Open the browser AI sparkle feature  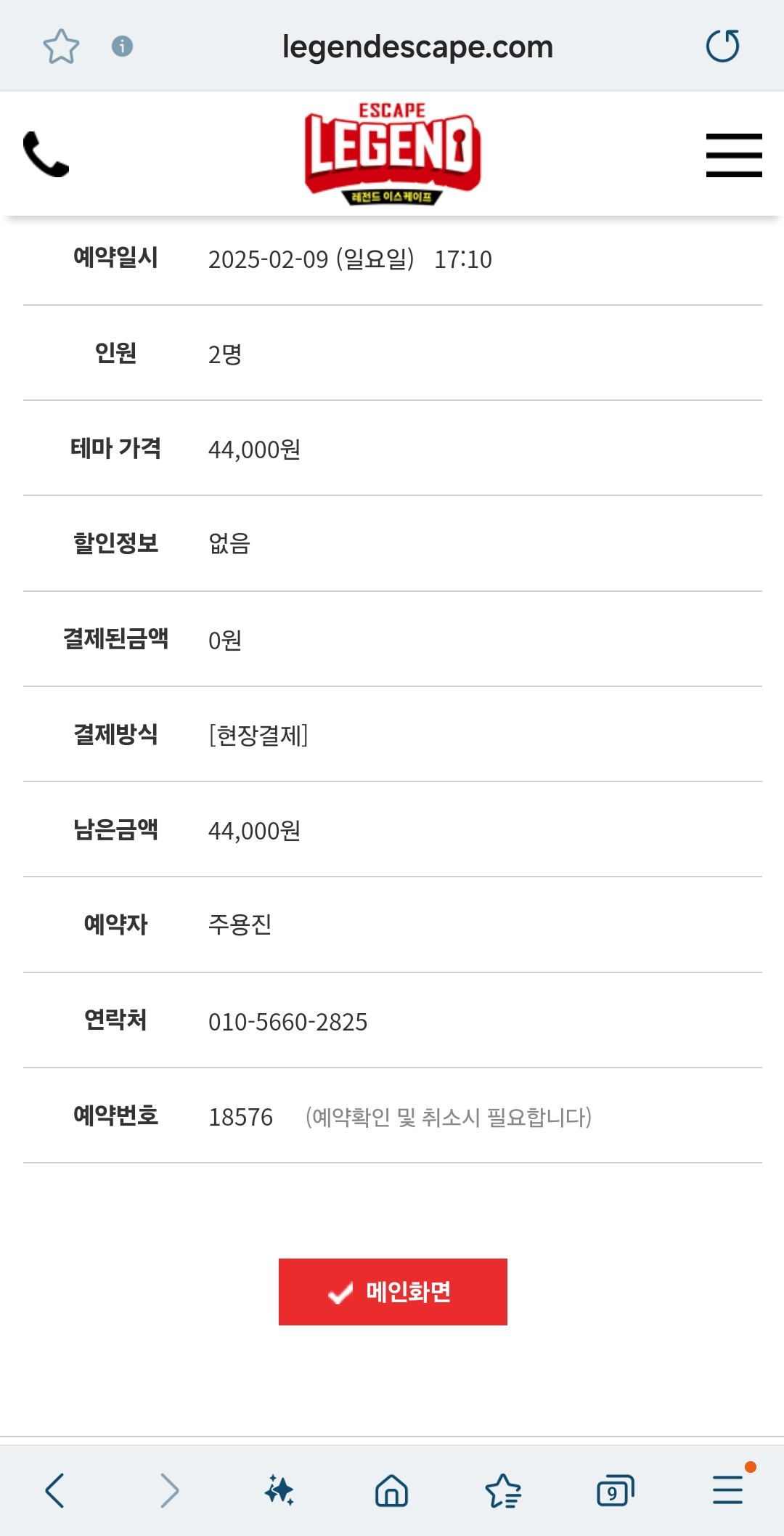[279, 1490]
